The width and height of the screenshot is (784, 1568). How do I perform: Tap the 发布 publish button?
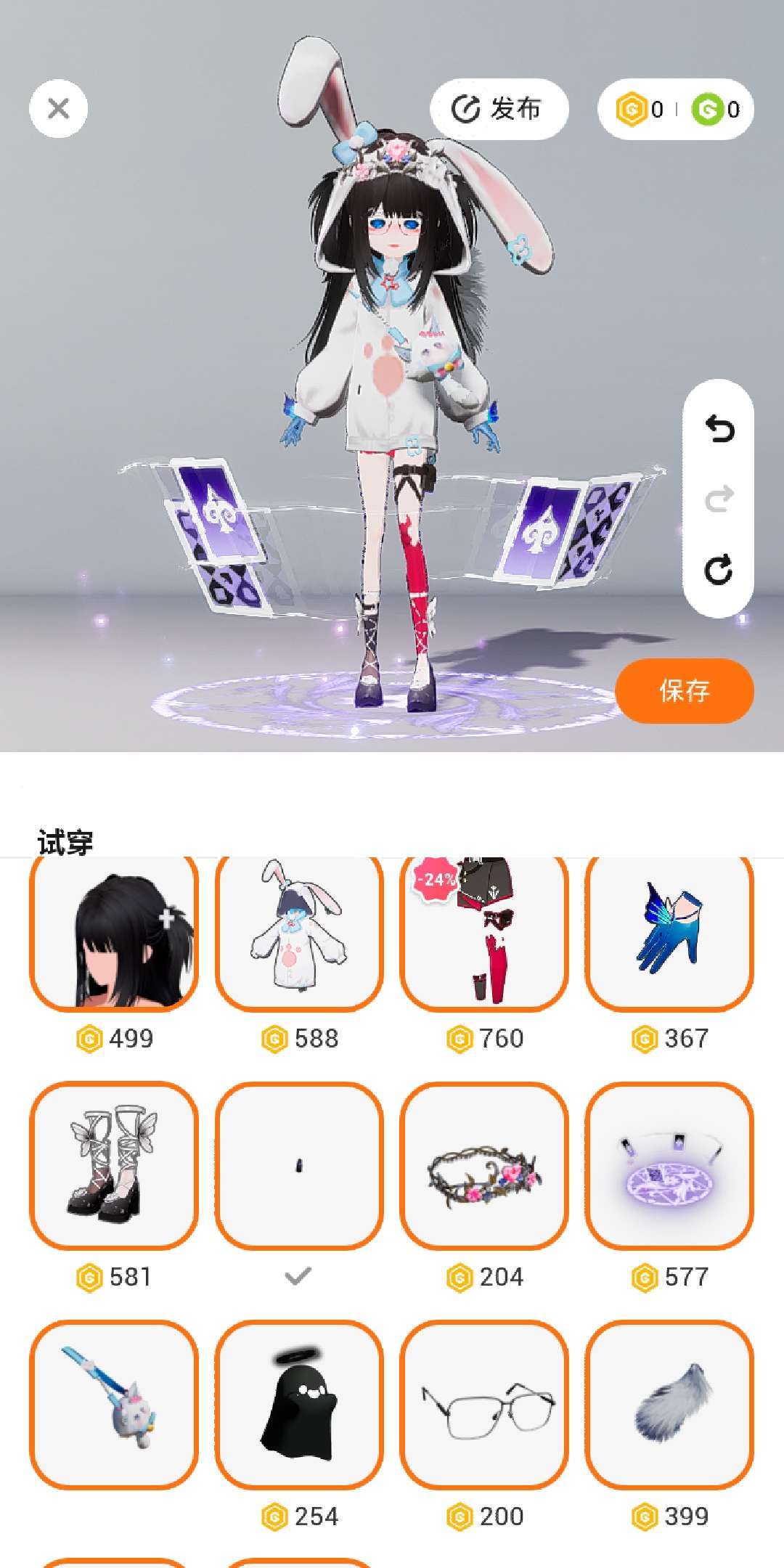[499, 109]
